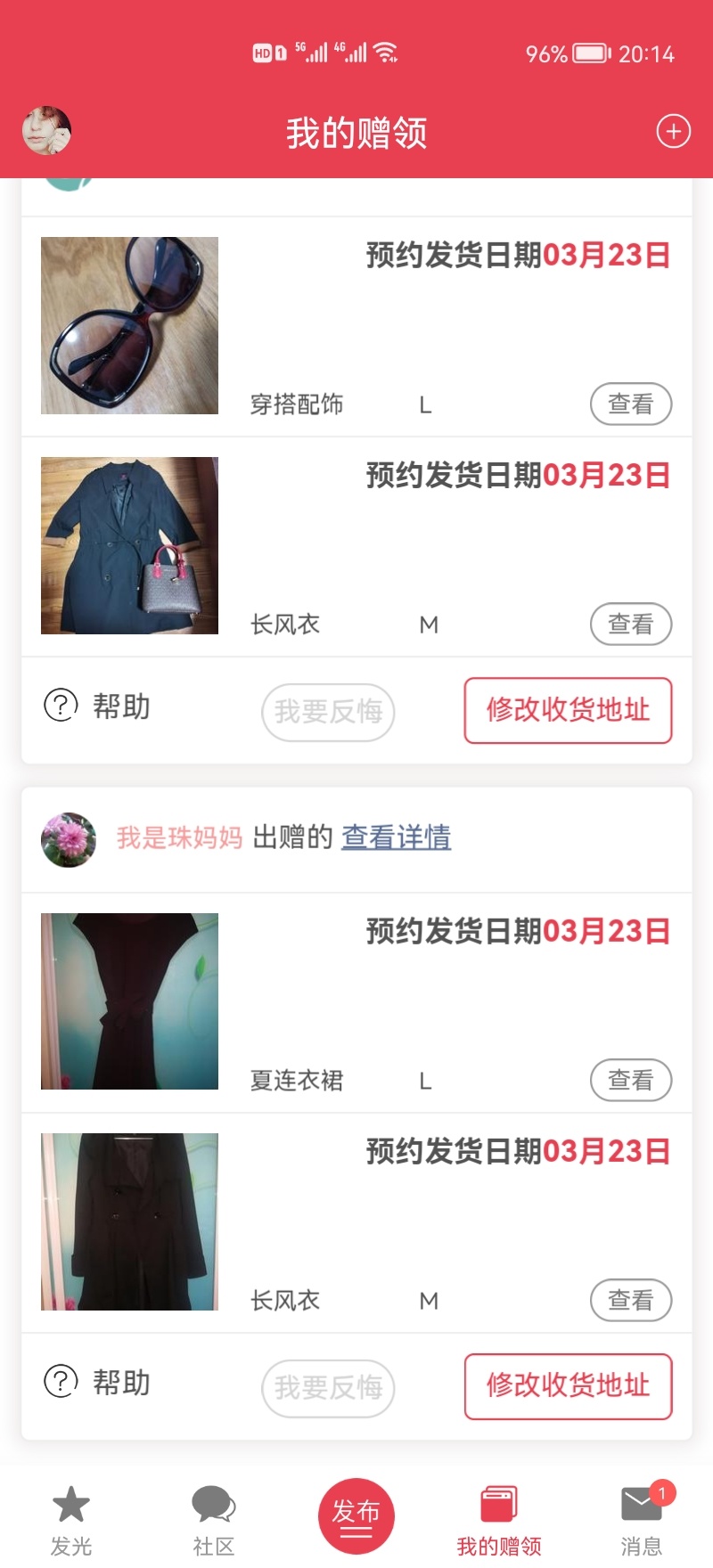Tap 查看 for the 夏连衣裙 item
Viewport: 713px width, 1568px height.
631,1081
